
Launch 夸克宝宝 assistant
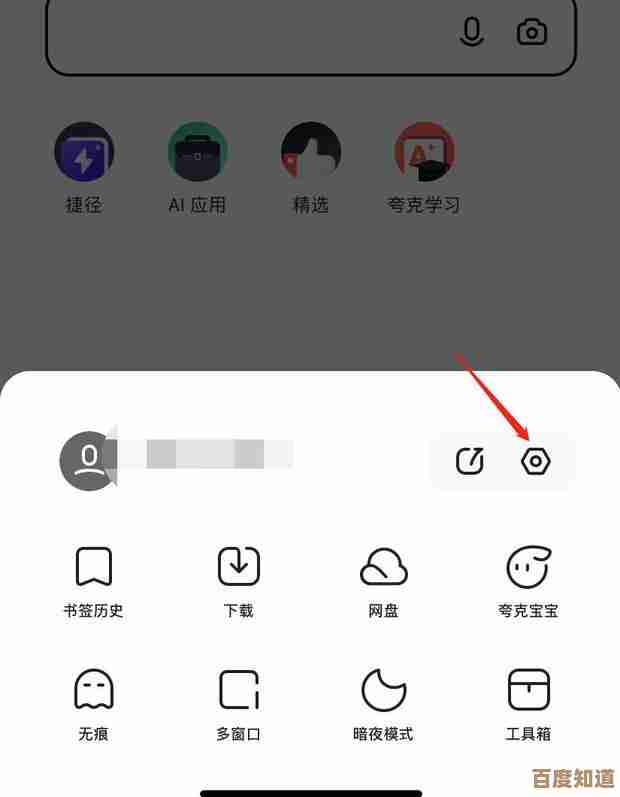[528, 580]
